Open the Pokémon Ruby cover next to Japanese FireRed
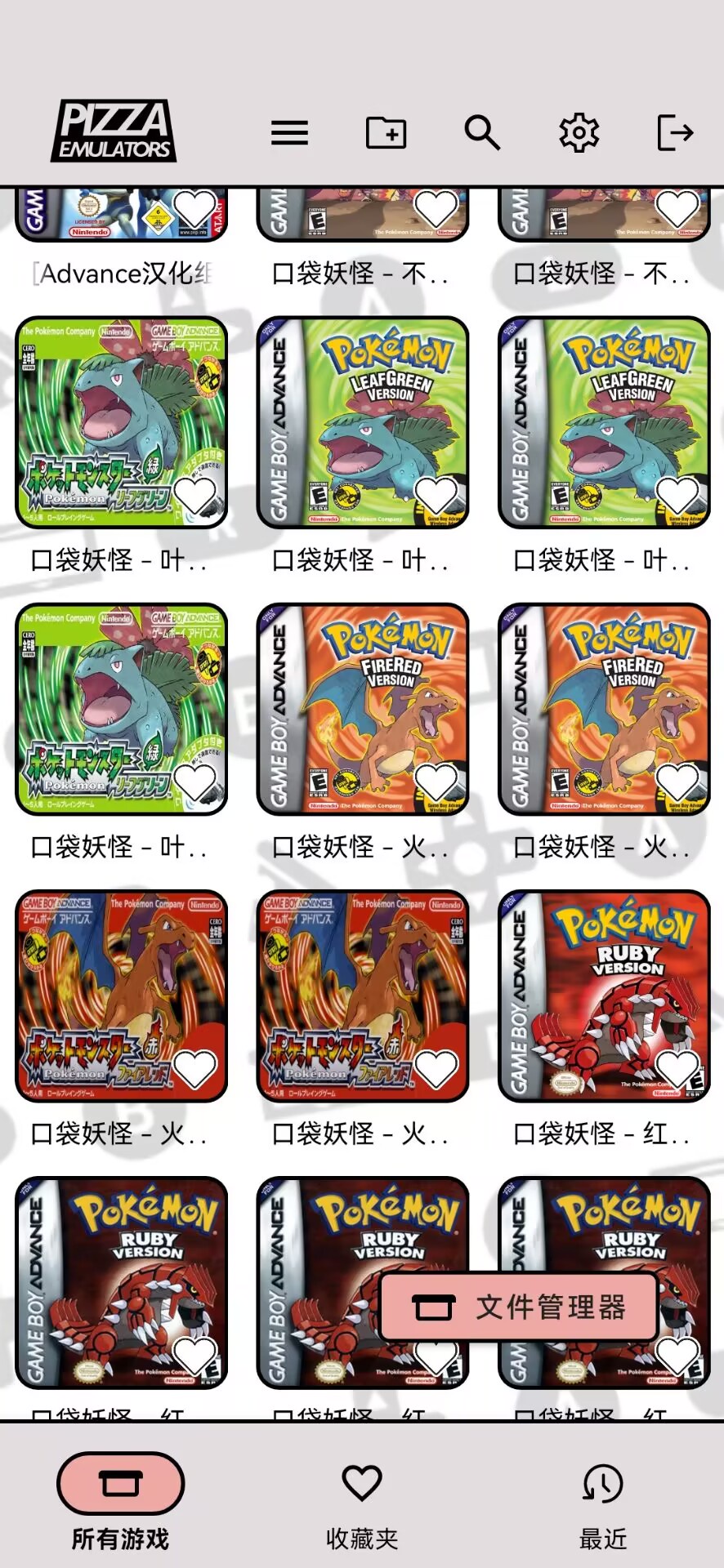Image resolution: width=724 pixels, height=1568 pixels. [604, 980]
